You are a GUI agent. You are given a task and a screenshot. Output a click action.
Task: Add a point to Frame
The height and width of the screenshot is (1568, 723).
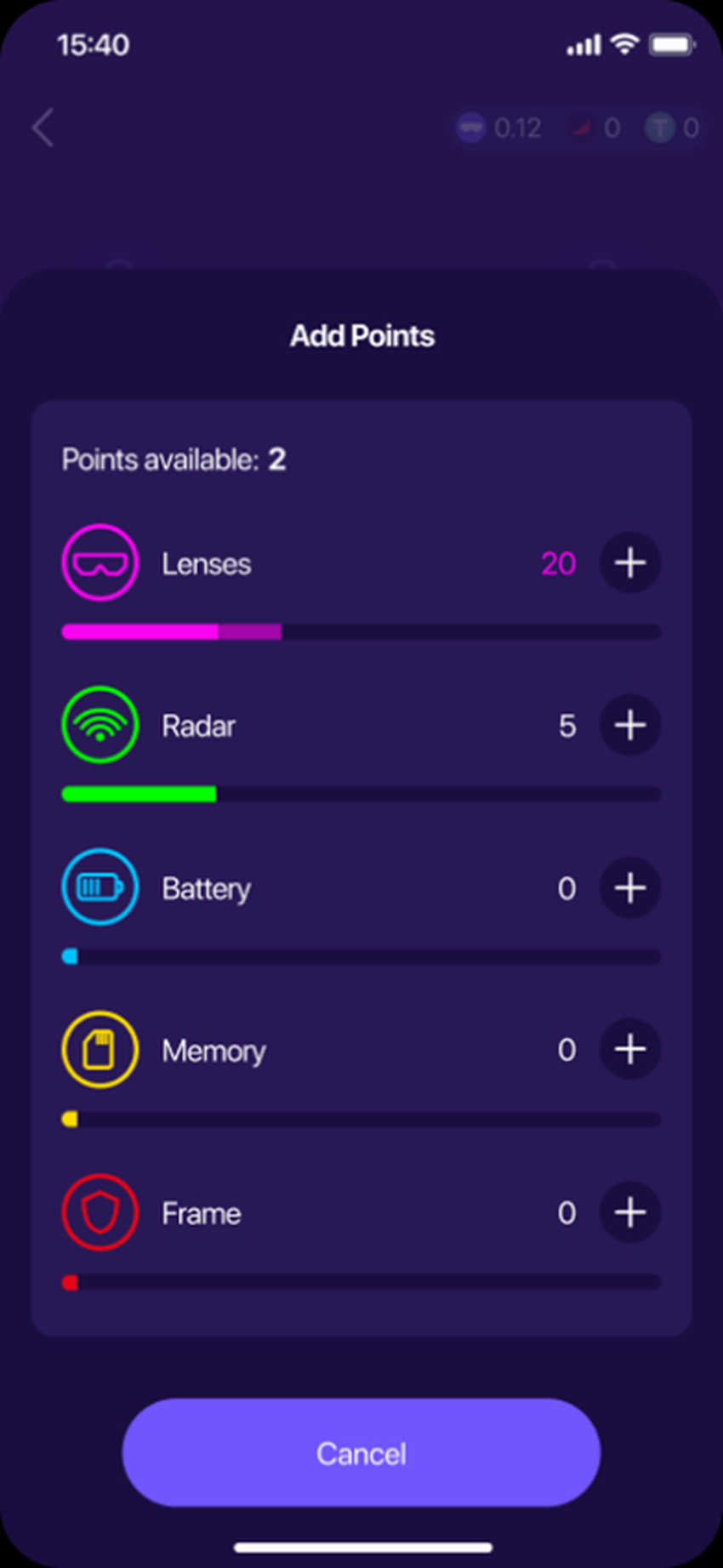(x=629, y=1212)
